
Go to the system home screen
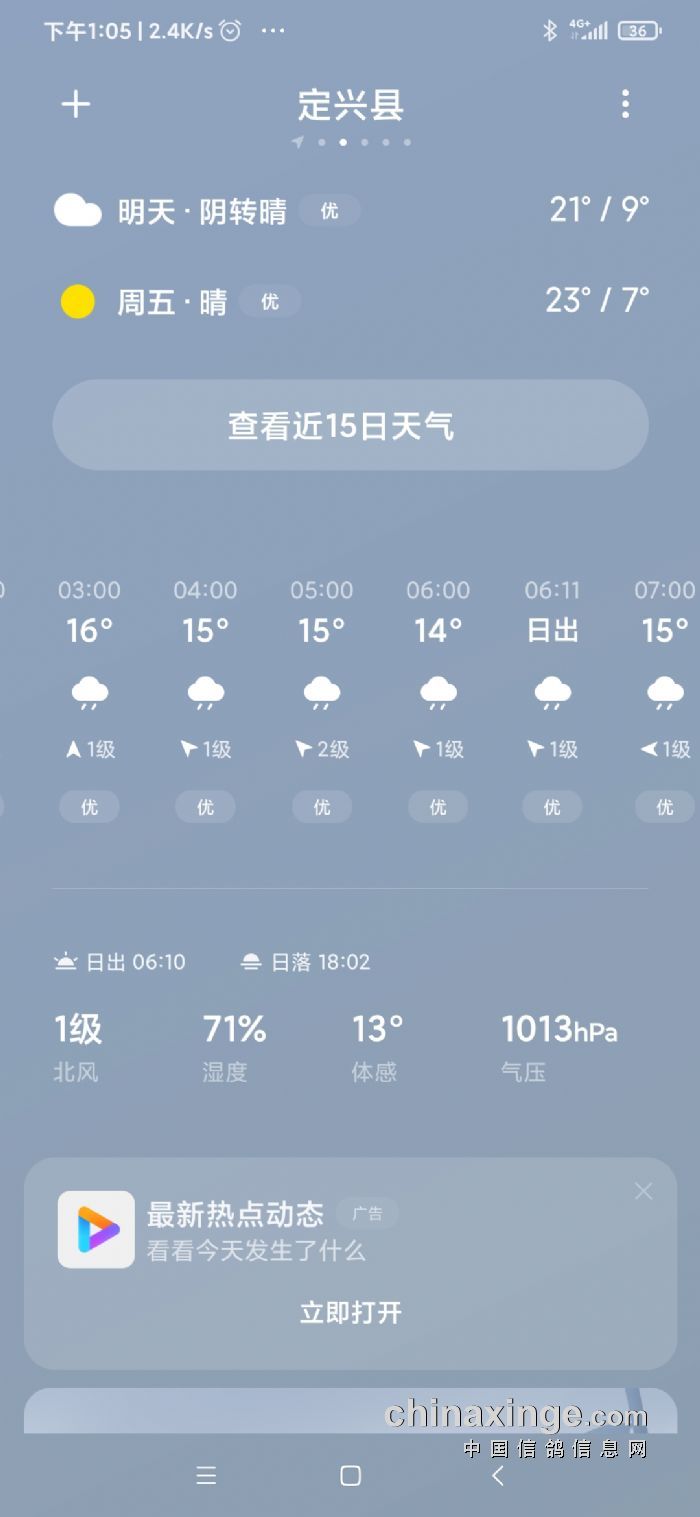[x=350, y=1476]
